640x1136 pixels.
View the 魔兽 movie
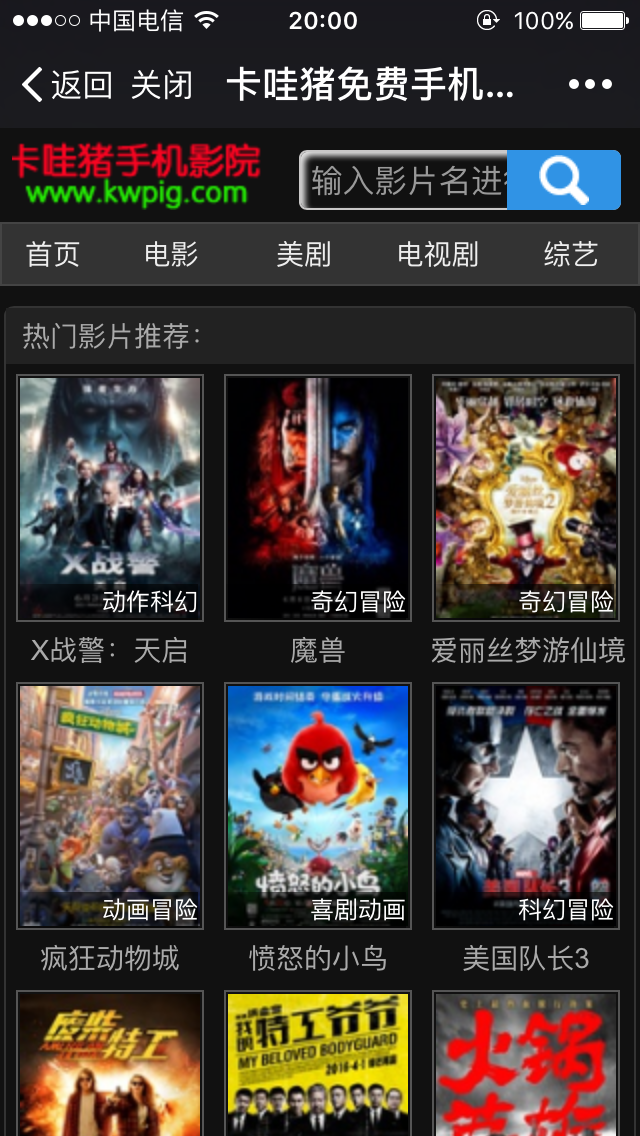click(x=318, y=498)
